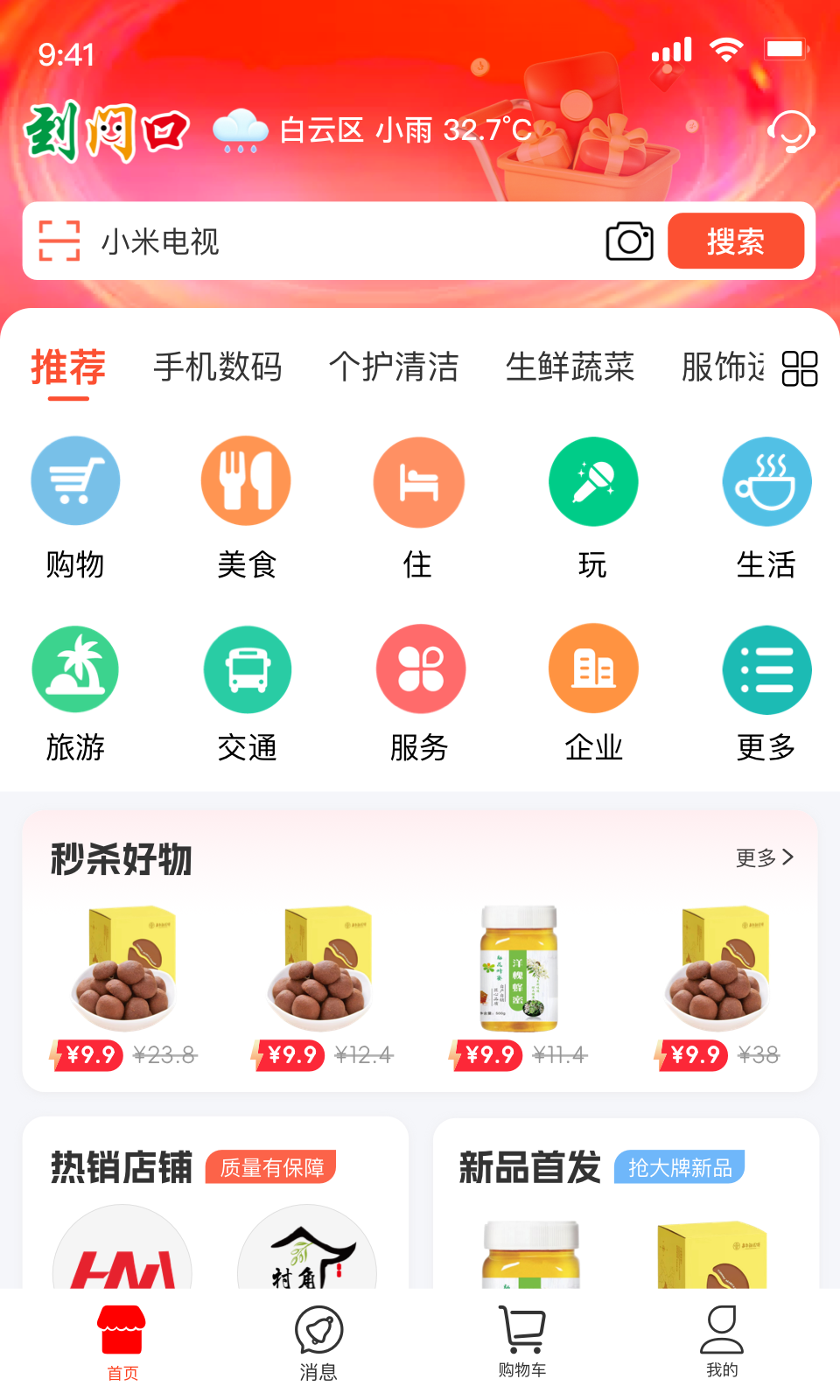840x1400 pixels.
Task: Open the 美食 food category icon
Action: coord(246,481)
